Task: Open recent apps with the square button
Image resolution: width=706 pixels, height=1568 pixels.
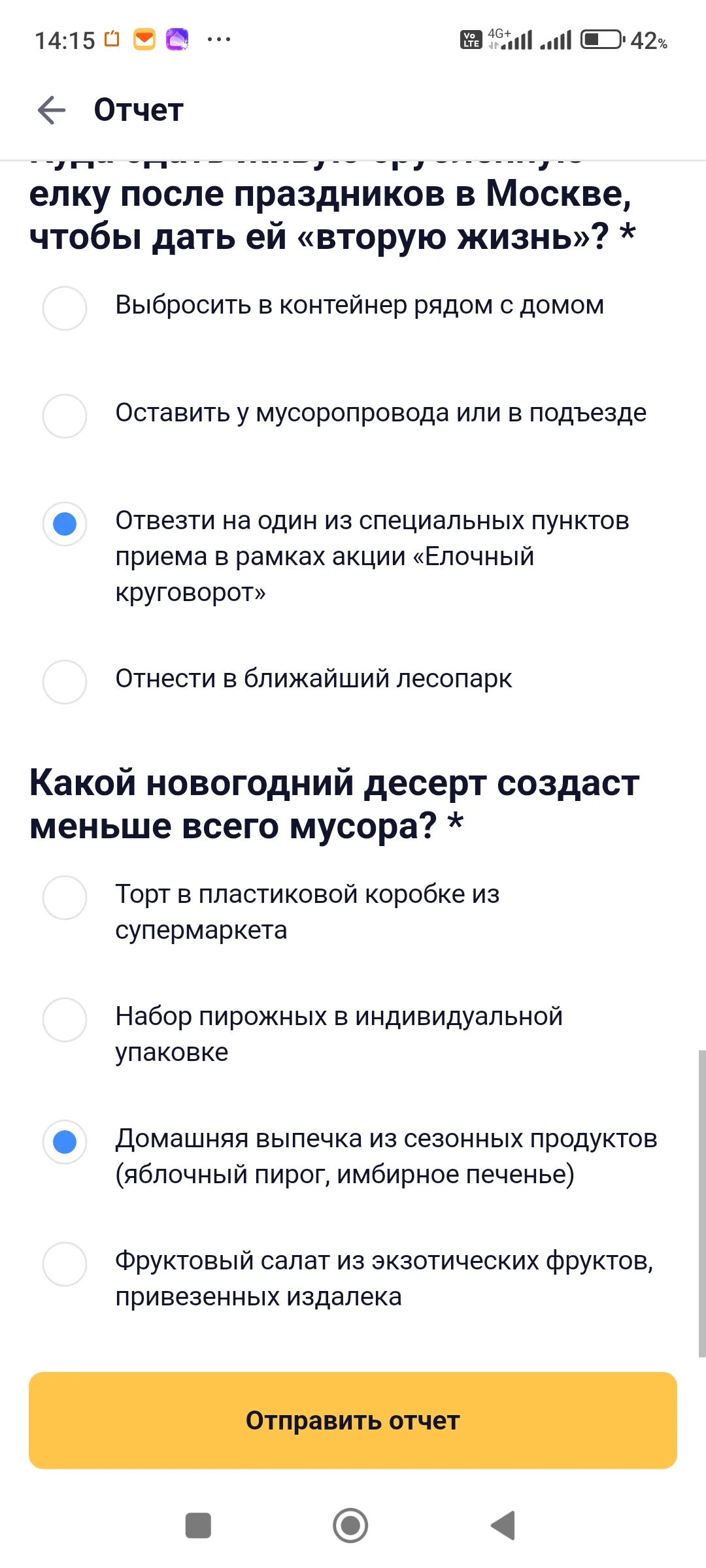Action: pyautogui.click(x=198, y=1526)
